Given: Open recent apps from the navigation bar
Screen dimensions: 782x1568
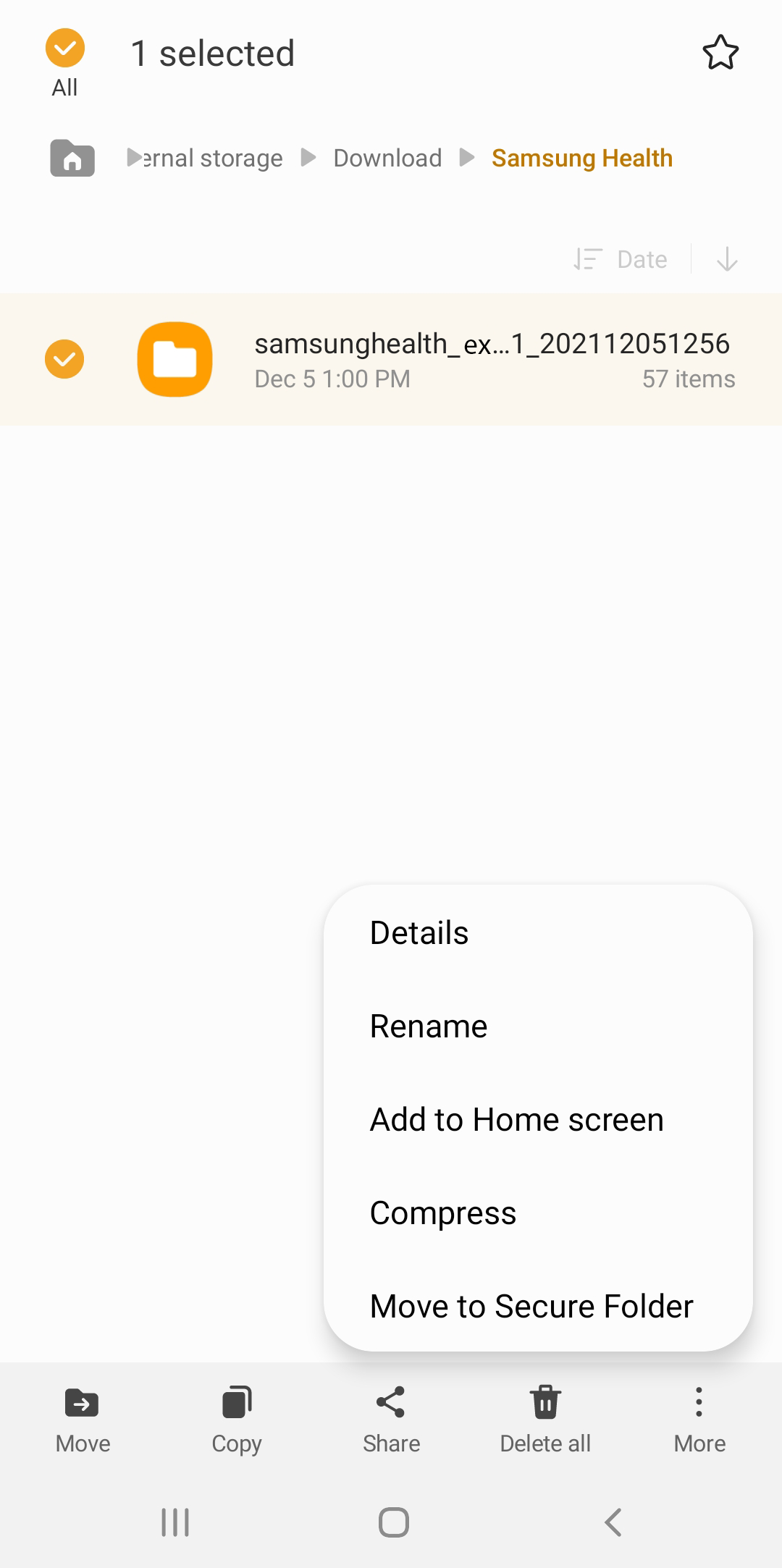Looking at the screenshot, I should (175, 1522).
